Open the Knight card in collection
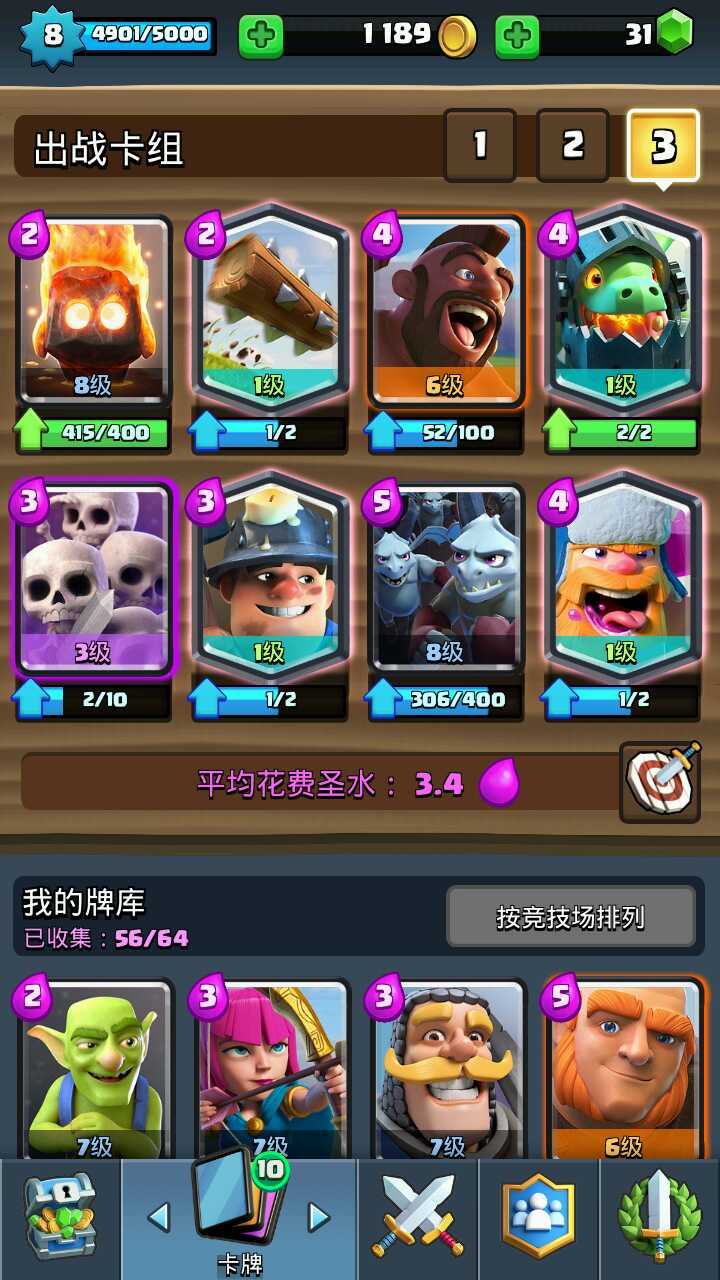Screen dimensions: 720x1280 [447, 1068]
